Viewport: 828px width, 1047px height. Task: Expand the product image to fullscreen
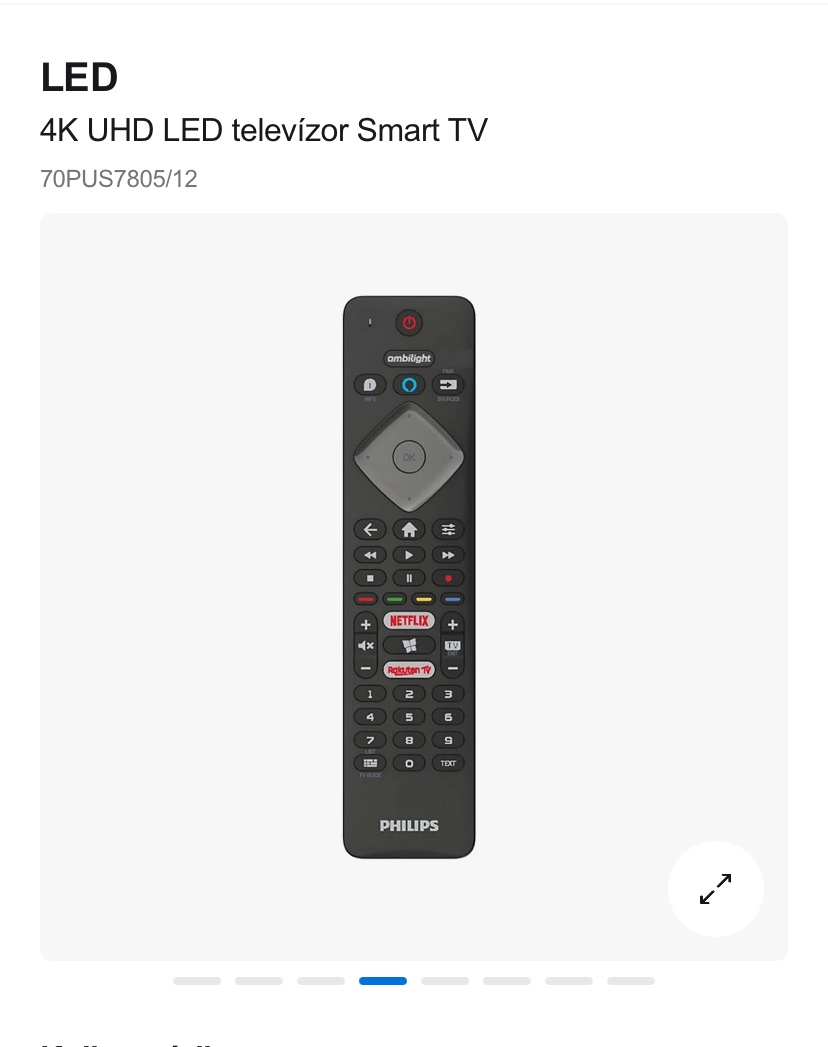[716, 888]
